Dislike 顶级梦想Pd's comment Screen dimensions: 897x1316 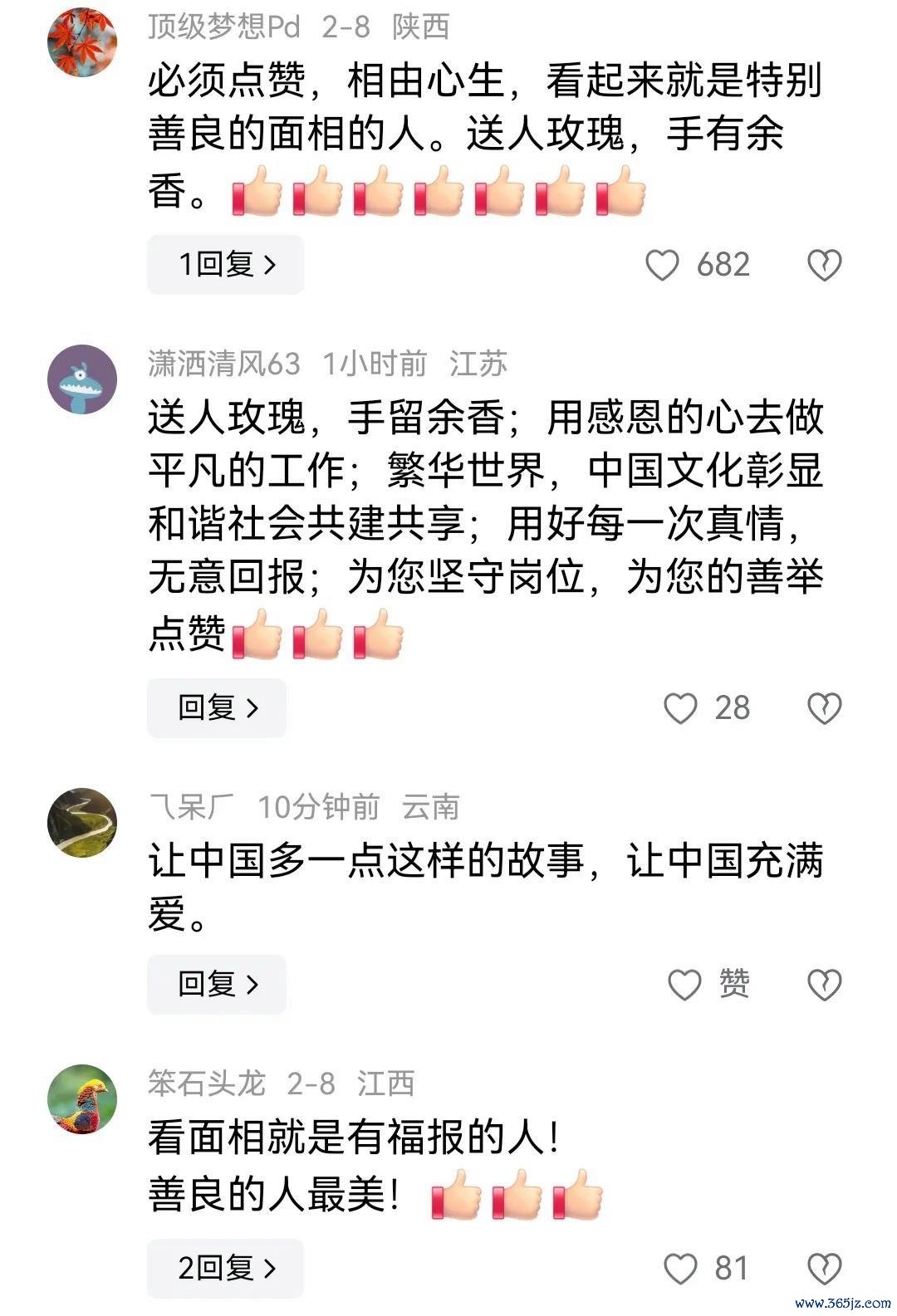click(824, 266)
